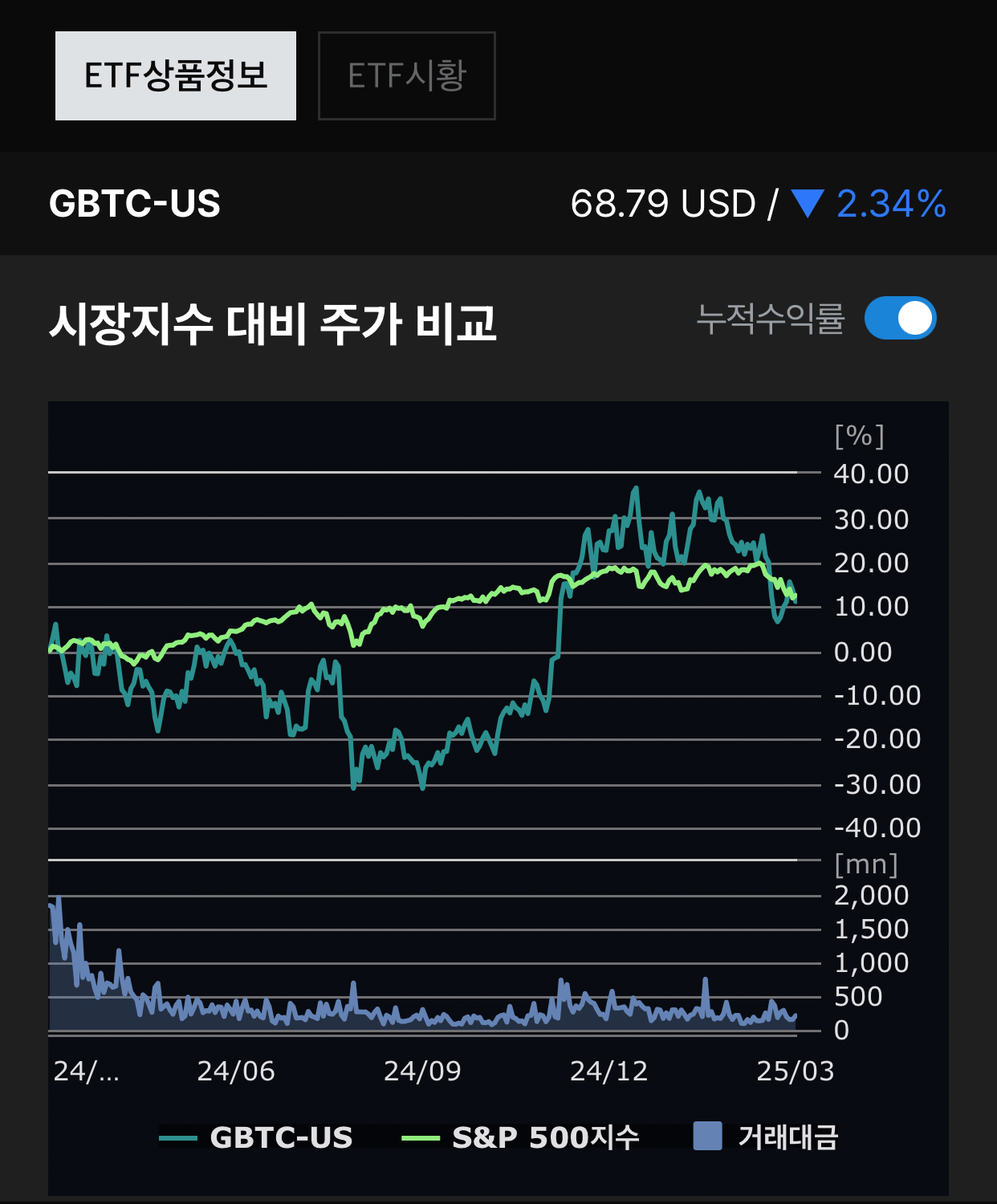The width and height of the screenshot is (997, 1204).
Task: Toggle the 누적수익률 switch off
Action: pyautogui.click(x=900, y=319)
